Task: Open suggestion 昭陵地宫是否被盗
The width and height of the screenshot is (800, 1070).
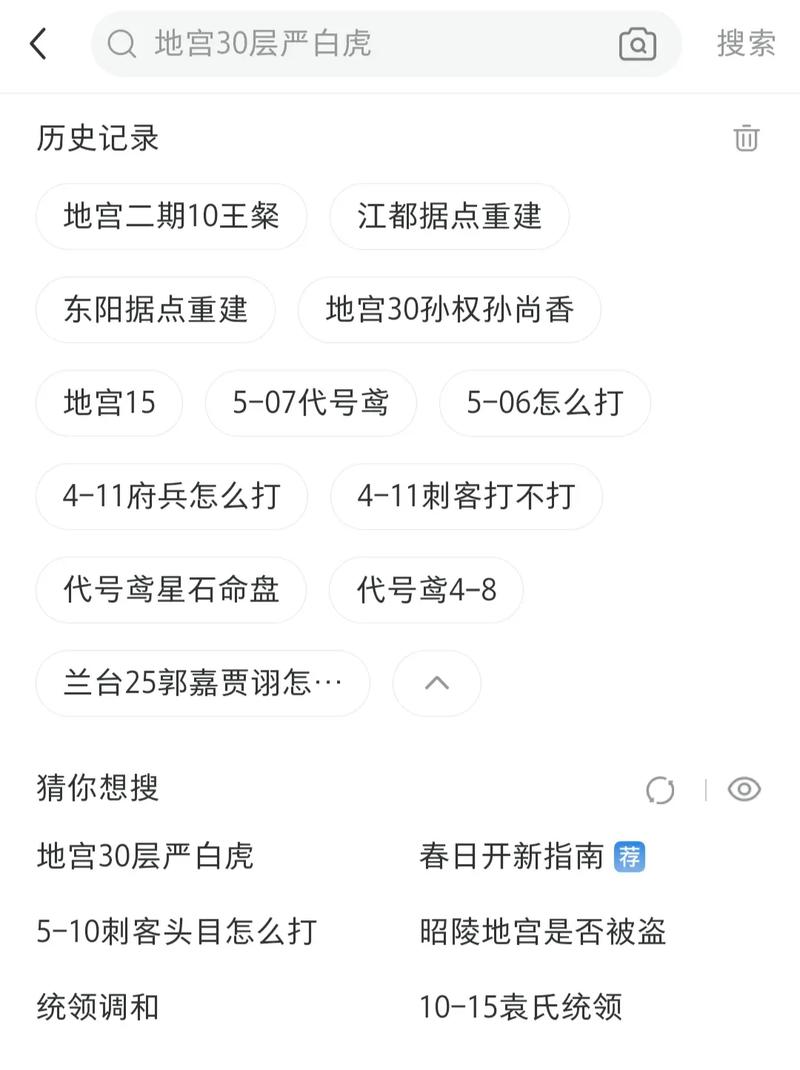Action: point(546,932)
